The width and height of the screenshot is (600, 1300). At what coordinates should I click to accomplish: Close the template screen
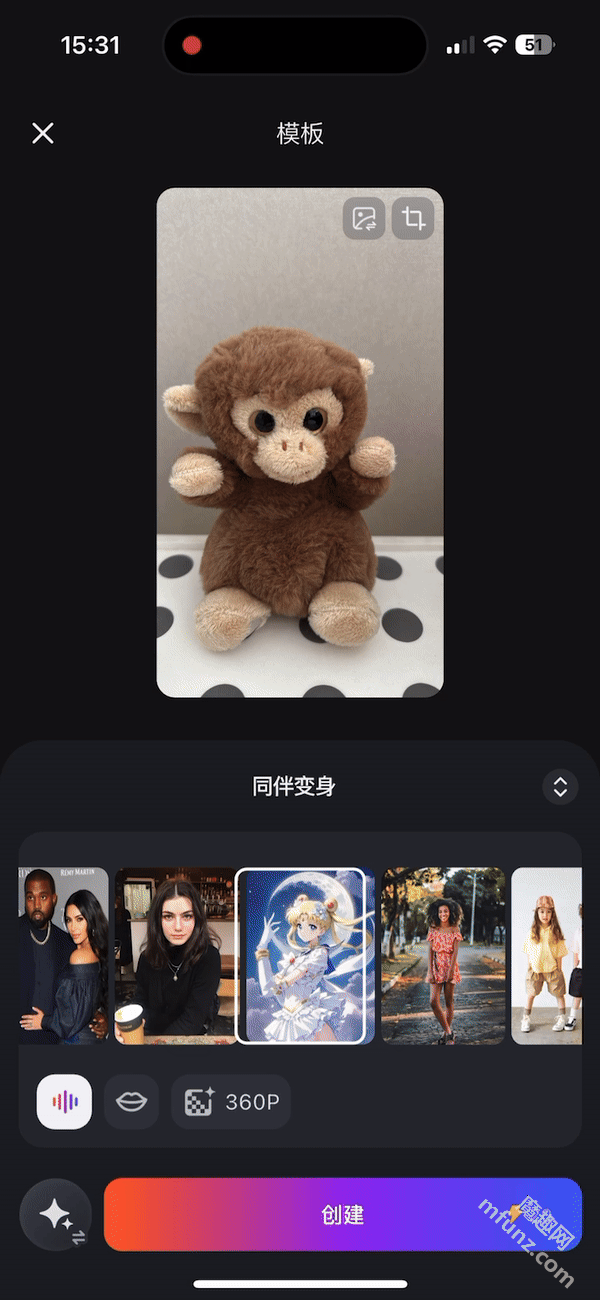[x=43, y=133]
